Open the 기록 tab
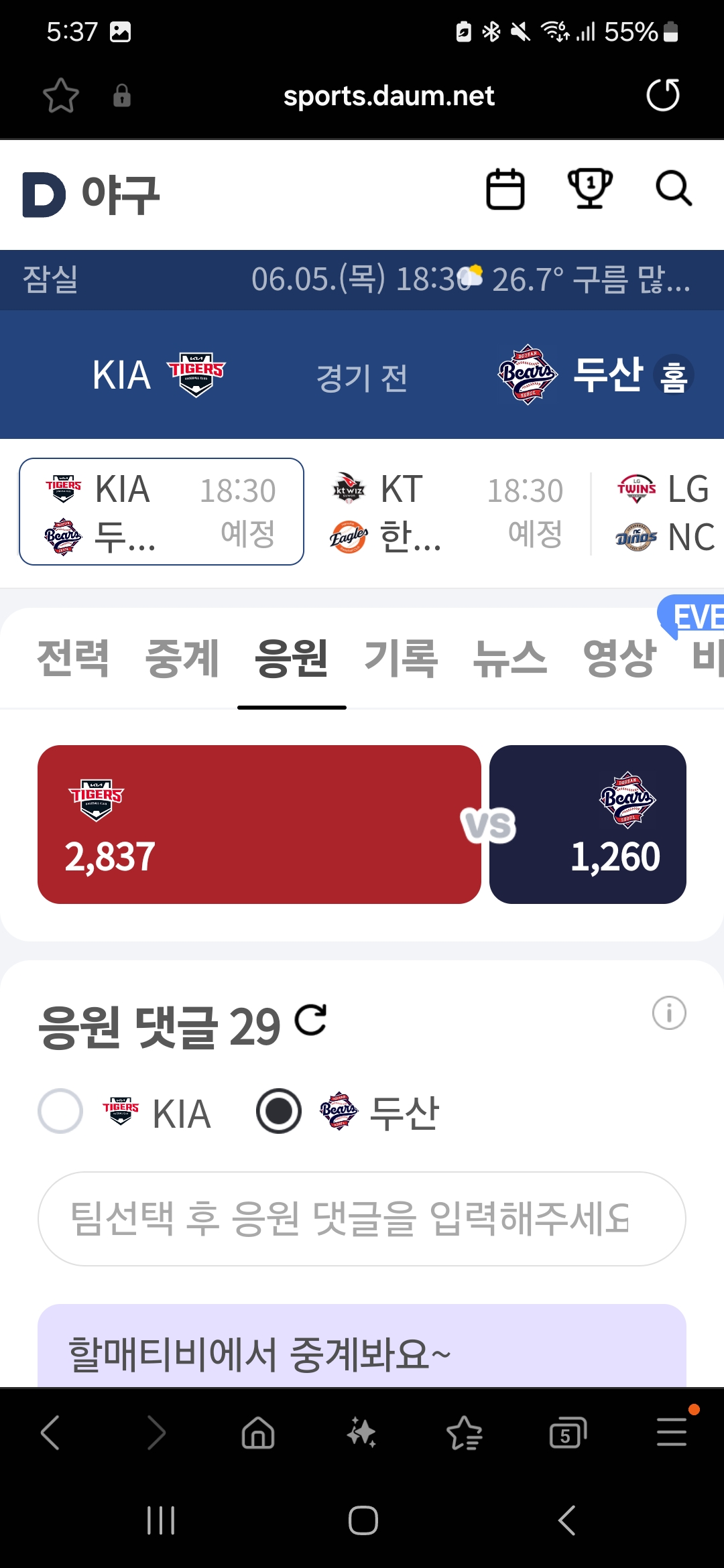The height and width of the screenshot is (1568, 724). 401,658
